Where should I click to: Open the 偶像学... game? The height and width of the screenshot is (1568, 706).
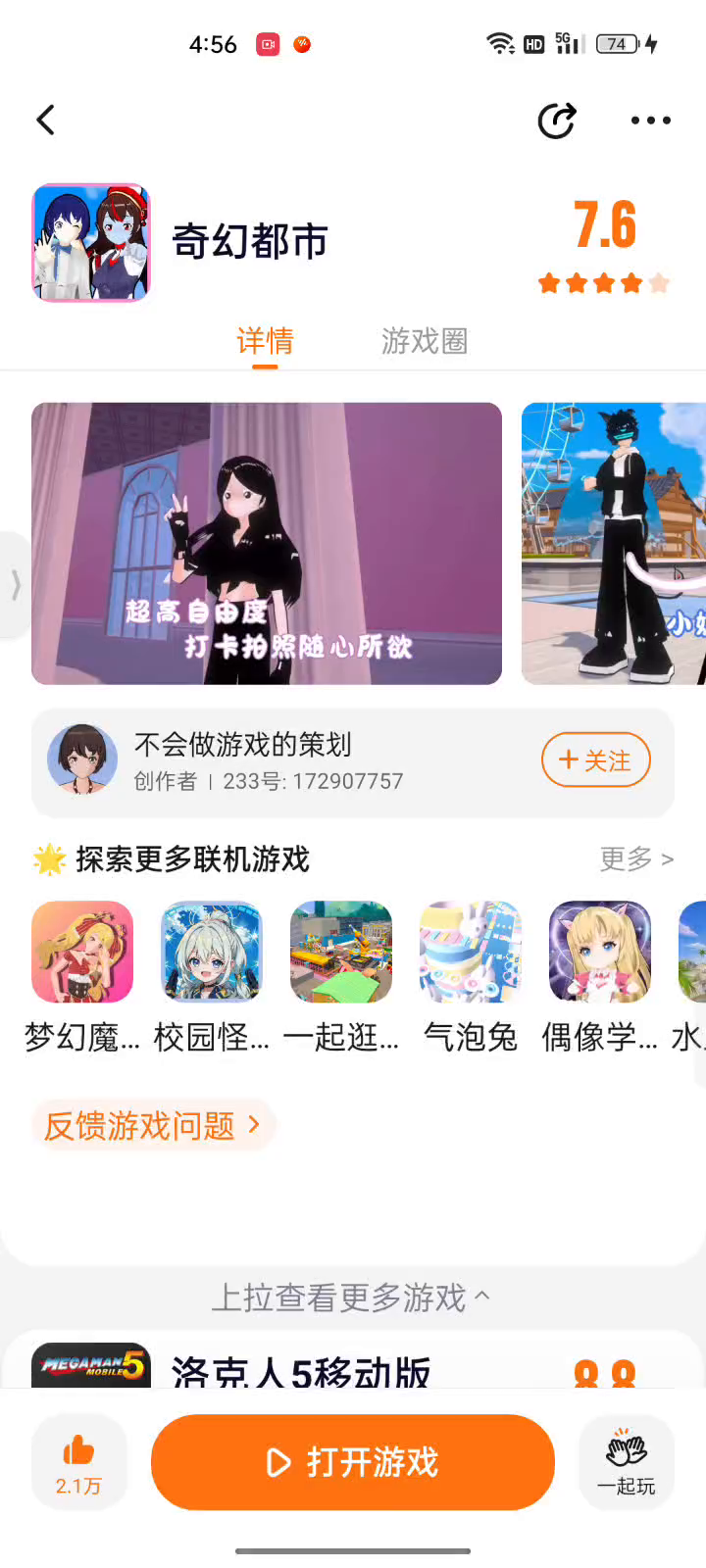[600, 953]
